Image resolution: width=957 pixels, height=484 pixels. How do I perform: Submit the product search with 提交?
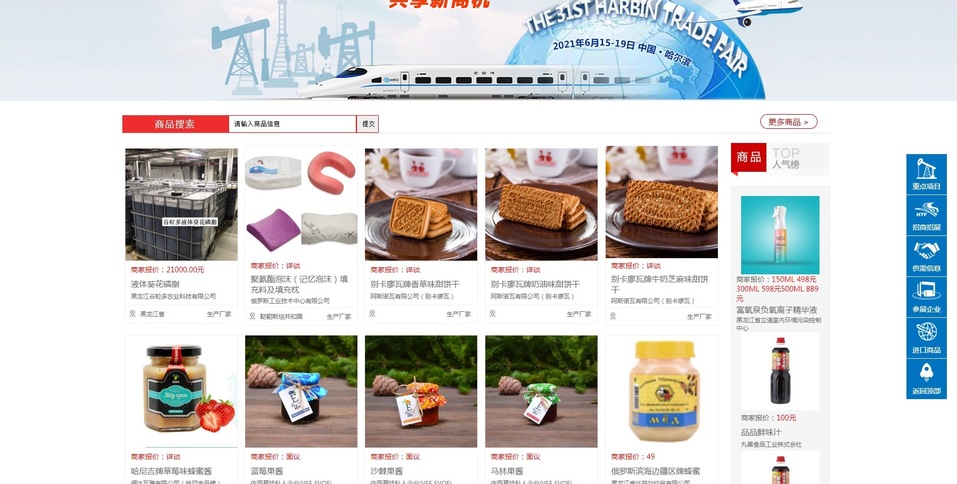(369, 124)
